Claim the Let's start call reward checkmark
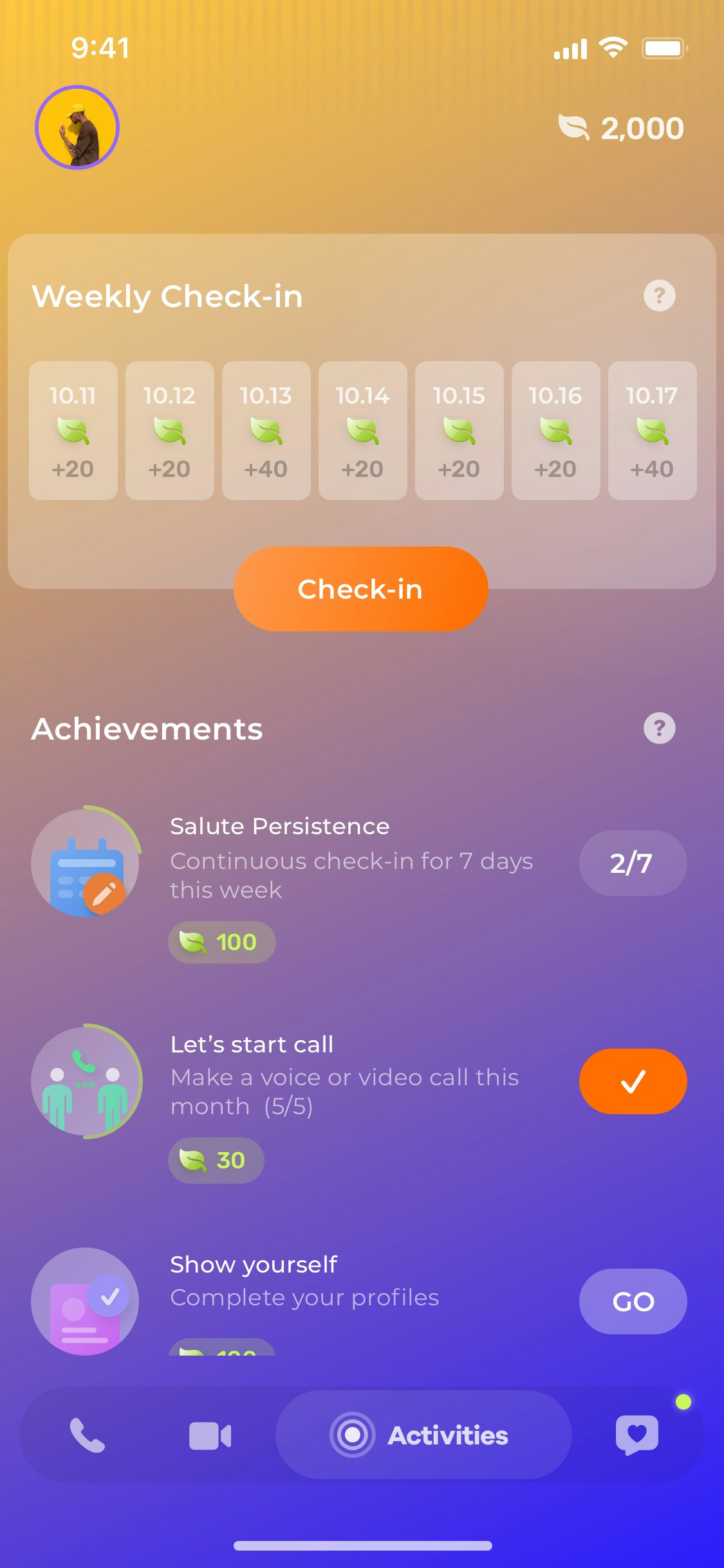The height and width of the screenshot is (1568, 724). (x=633, y=1081)
